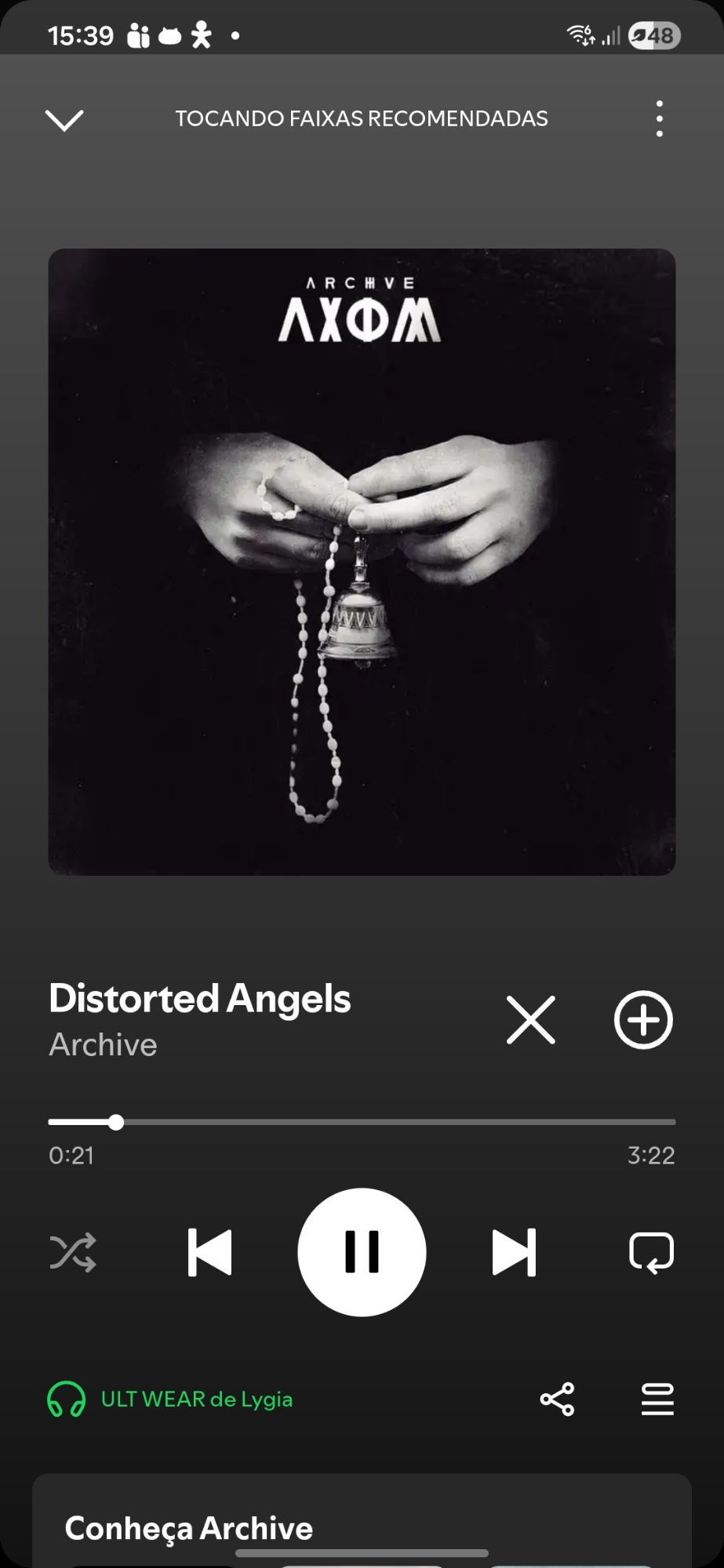Collapse the now playing screen
Image resolution: width=724 pixels, height=1568 pixels.
coord(64,120)
